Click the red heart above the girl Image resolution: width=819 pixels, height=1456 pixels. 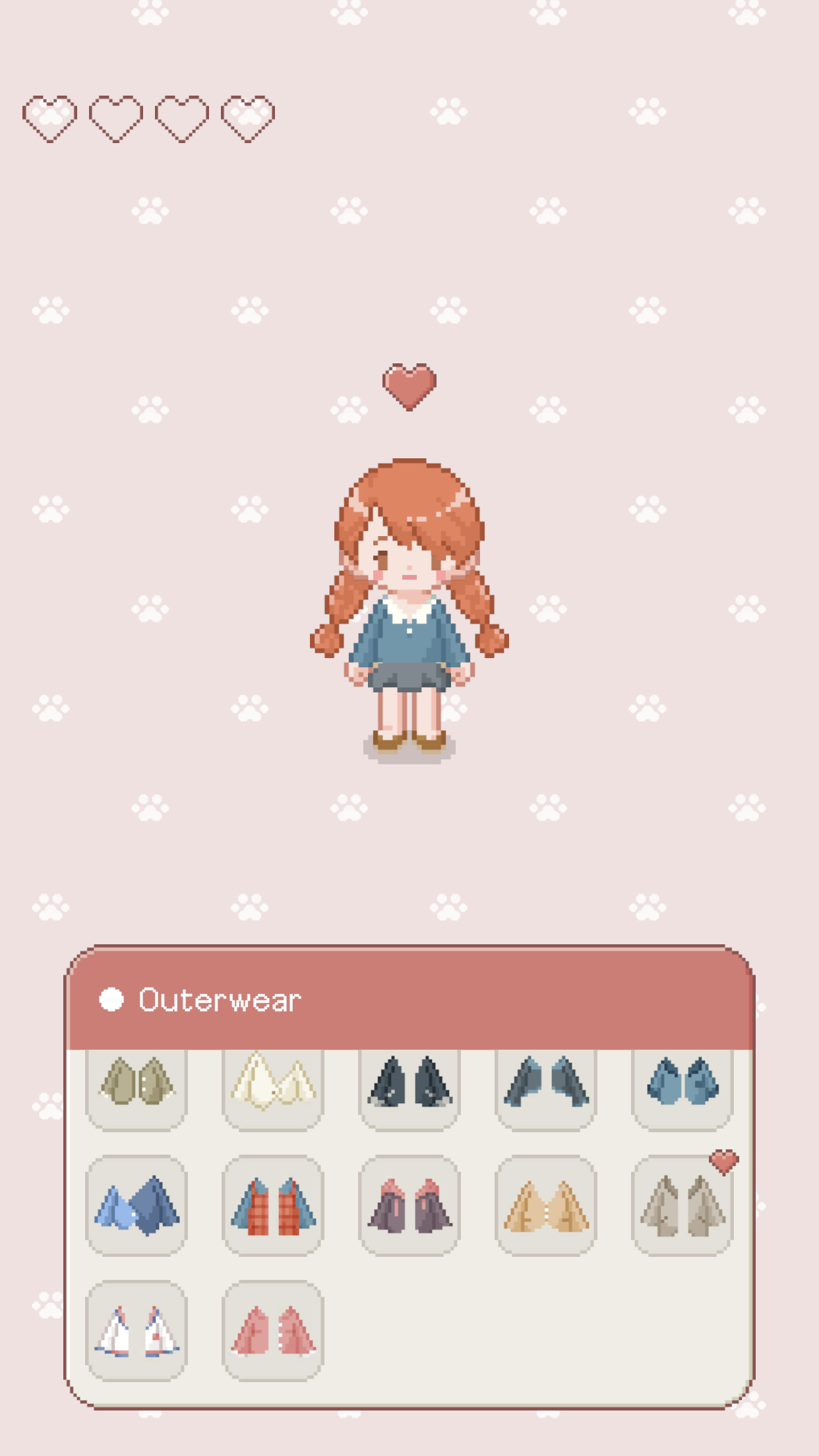pyautogui.click(x=409, y=386)
